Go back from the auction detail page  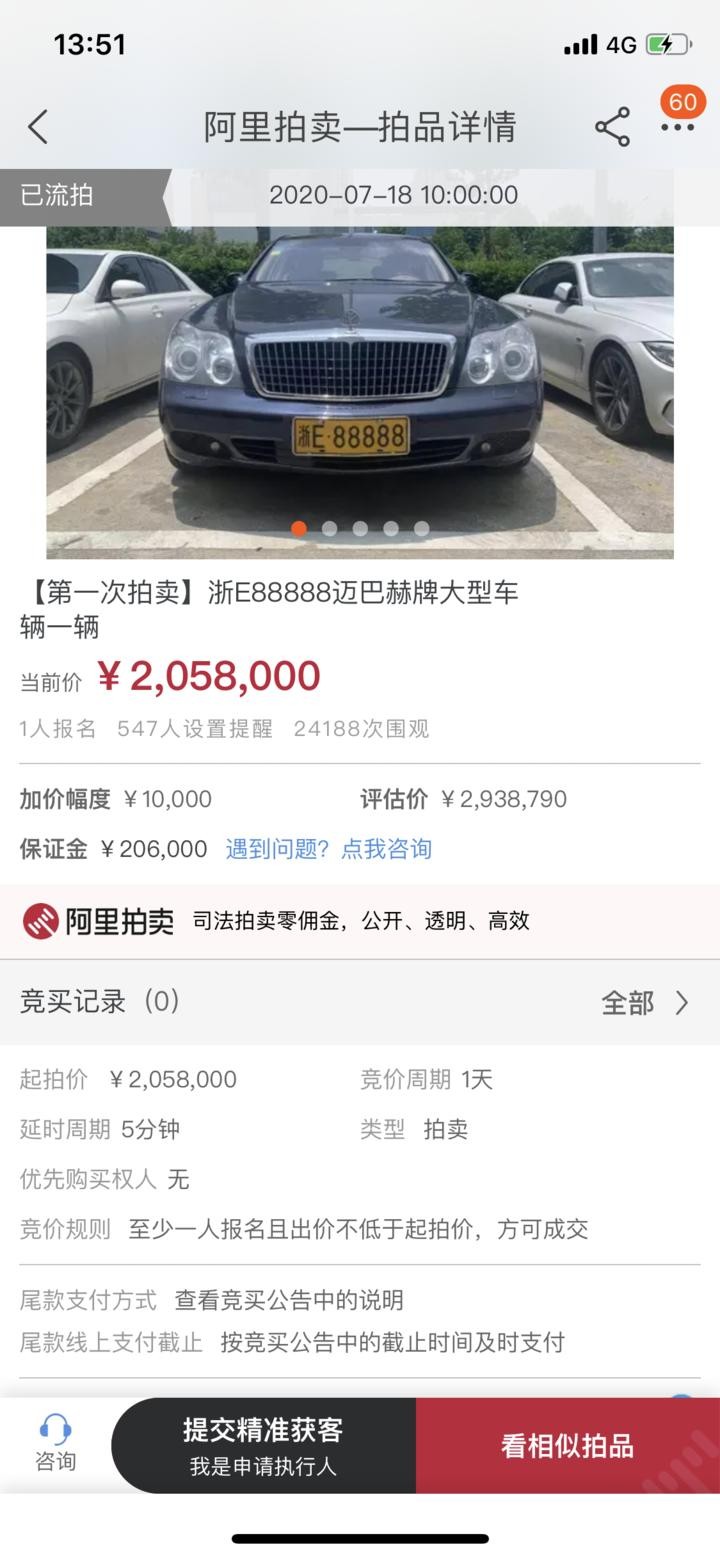pyautogui.click(x=38, y=127)
